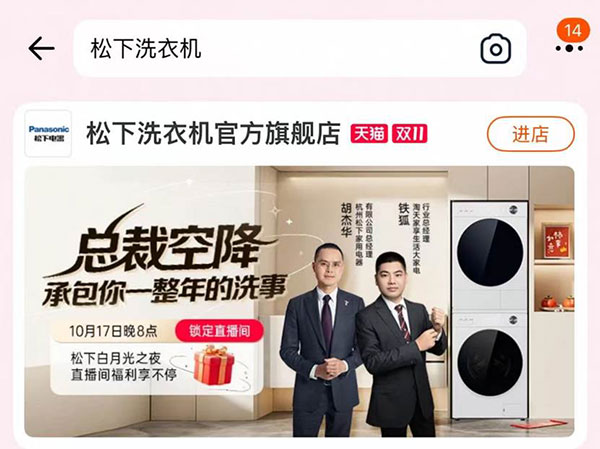This screenshot has width=600, height=449.
Task: Tap the search box showing 松下洗衣机
Action: coord(270,48)
